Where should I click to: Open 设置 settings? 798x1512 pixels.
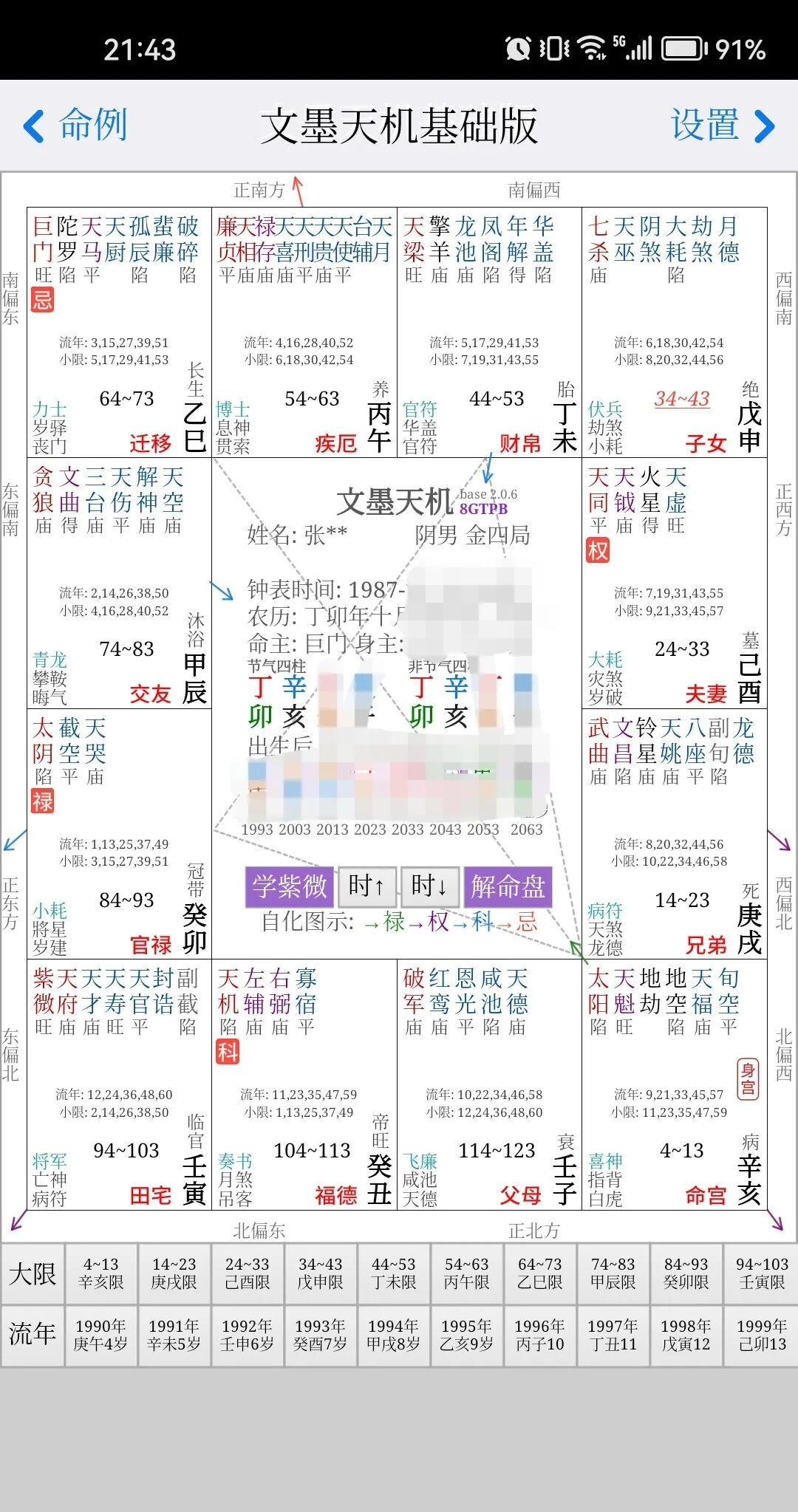tap(722, 125)
